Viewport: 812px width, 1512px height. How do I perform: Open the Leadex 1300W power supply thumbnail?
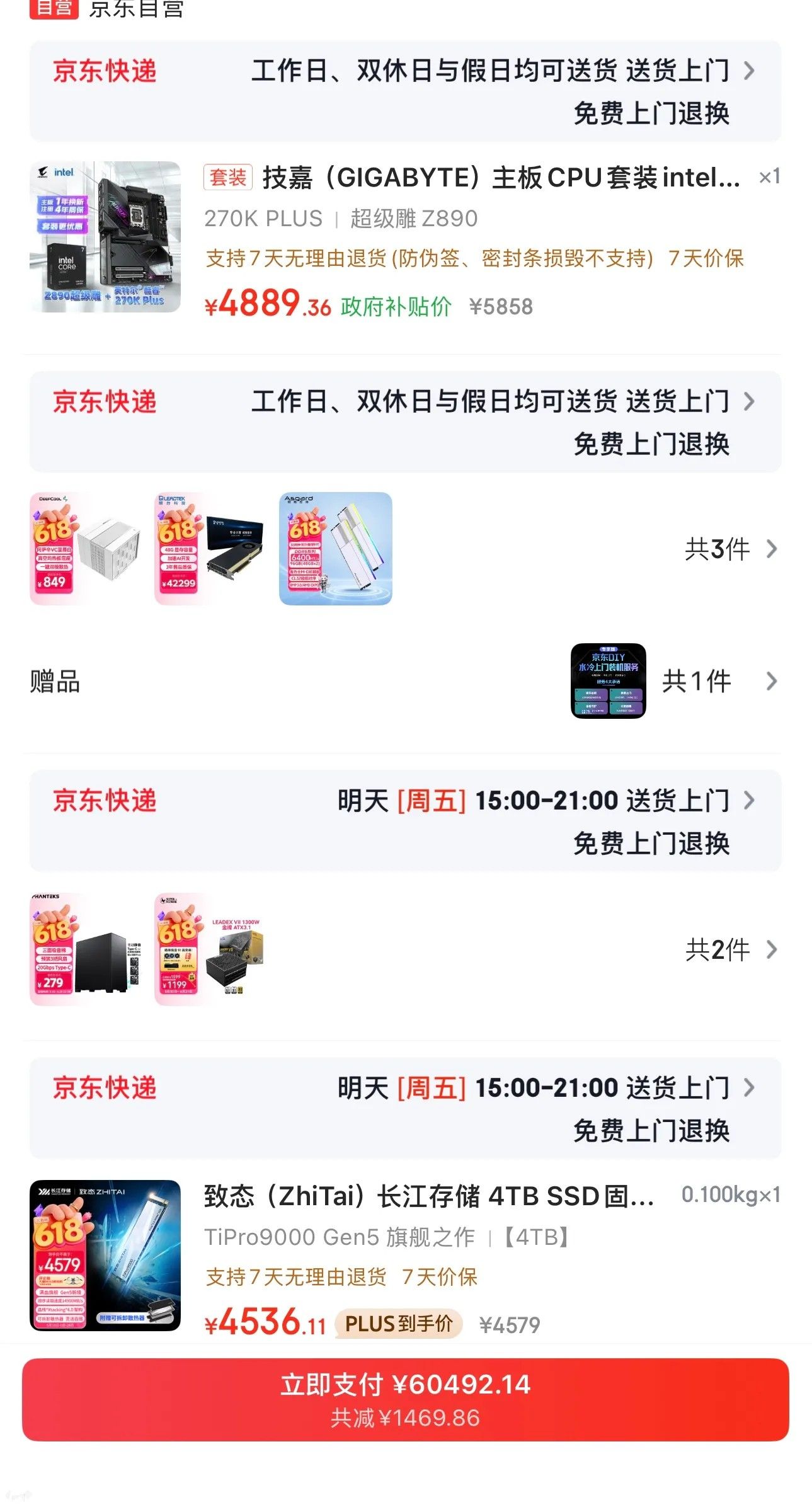(x=211, y=949)
